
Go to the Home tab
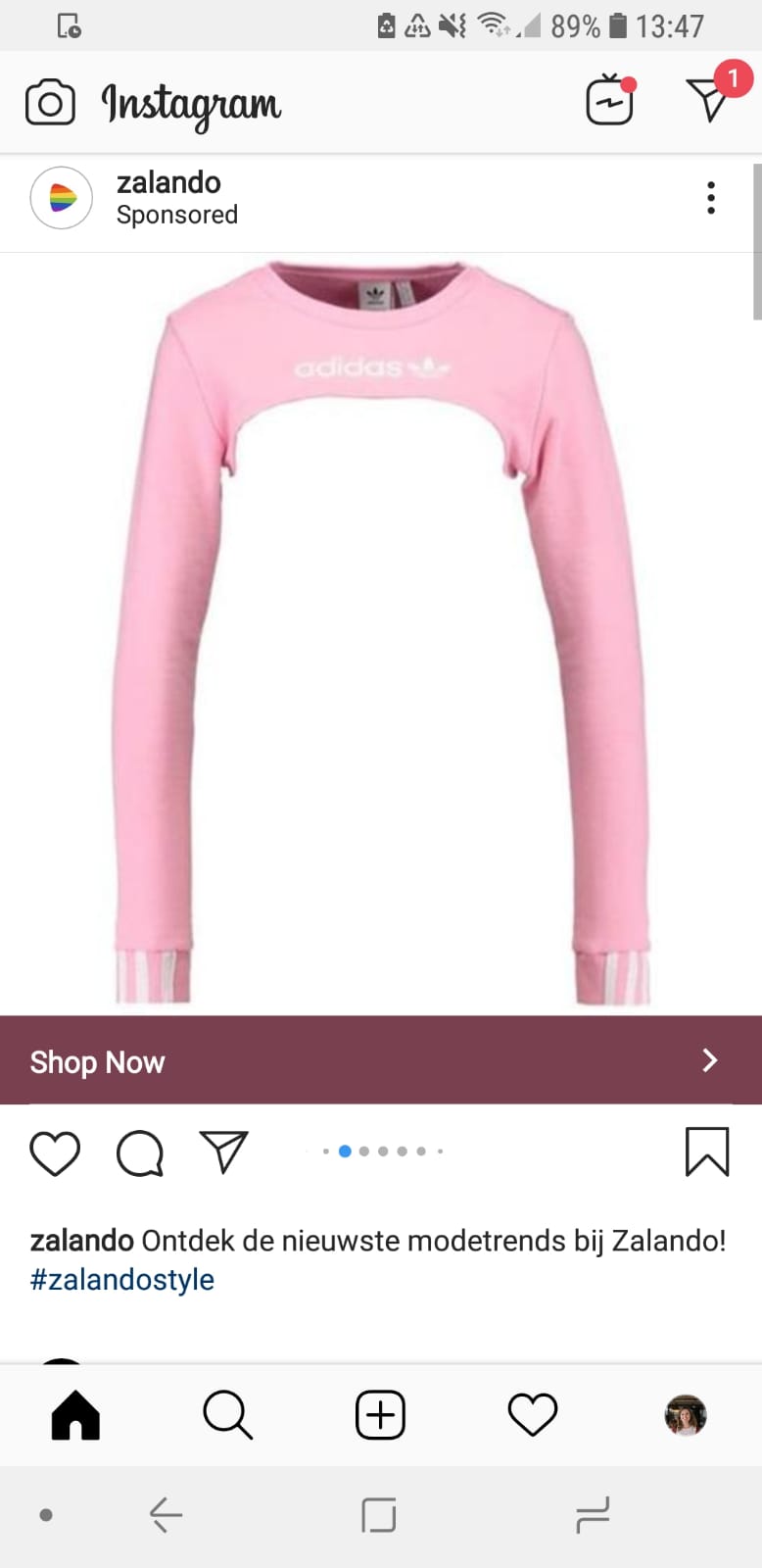pos(75,1415)
